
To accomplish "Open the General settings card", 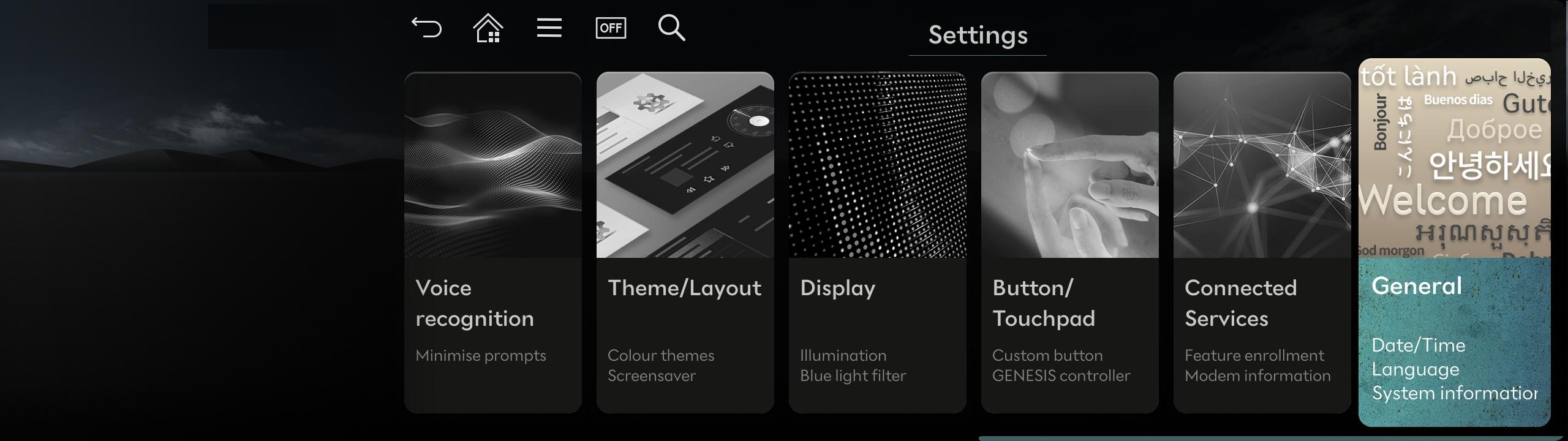I will click(x=1455, y=243).
